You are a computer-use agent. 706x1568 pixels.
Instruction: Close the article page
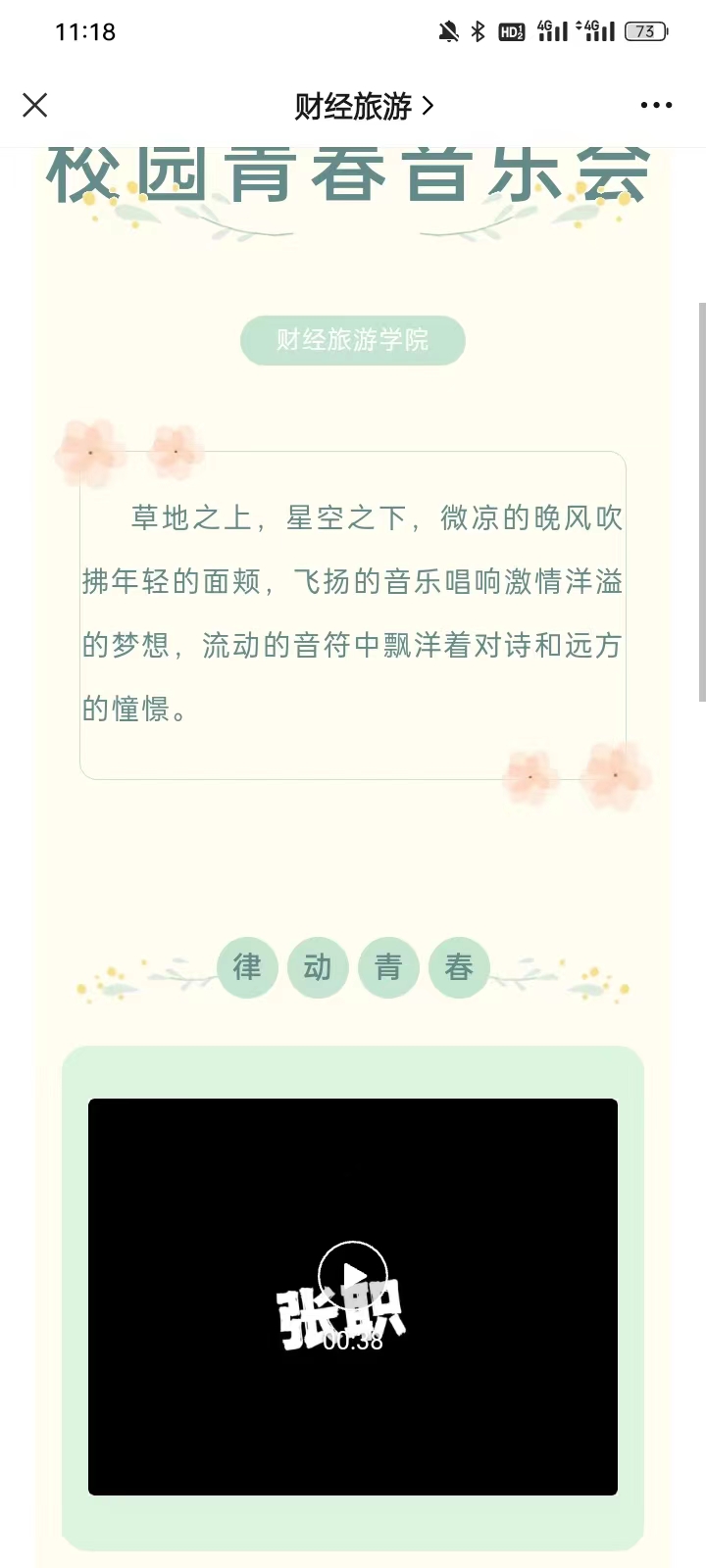pyautogui.click(x=35, y=105)
